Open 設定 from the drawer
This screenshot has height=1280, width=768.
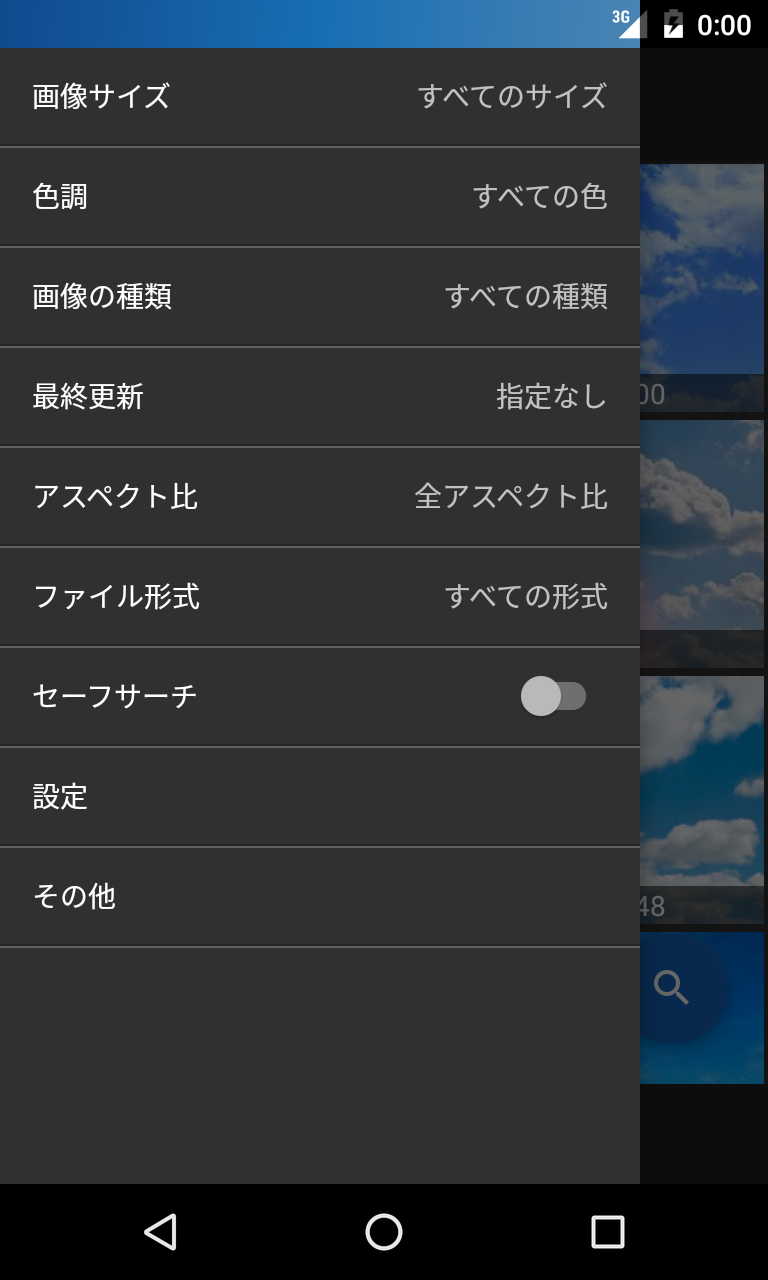tap(320, 797)
